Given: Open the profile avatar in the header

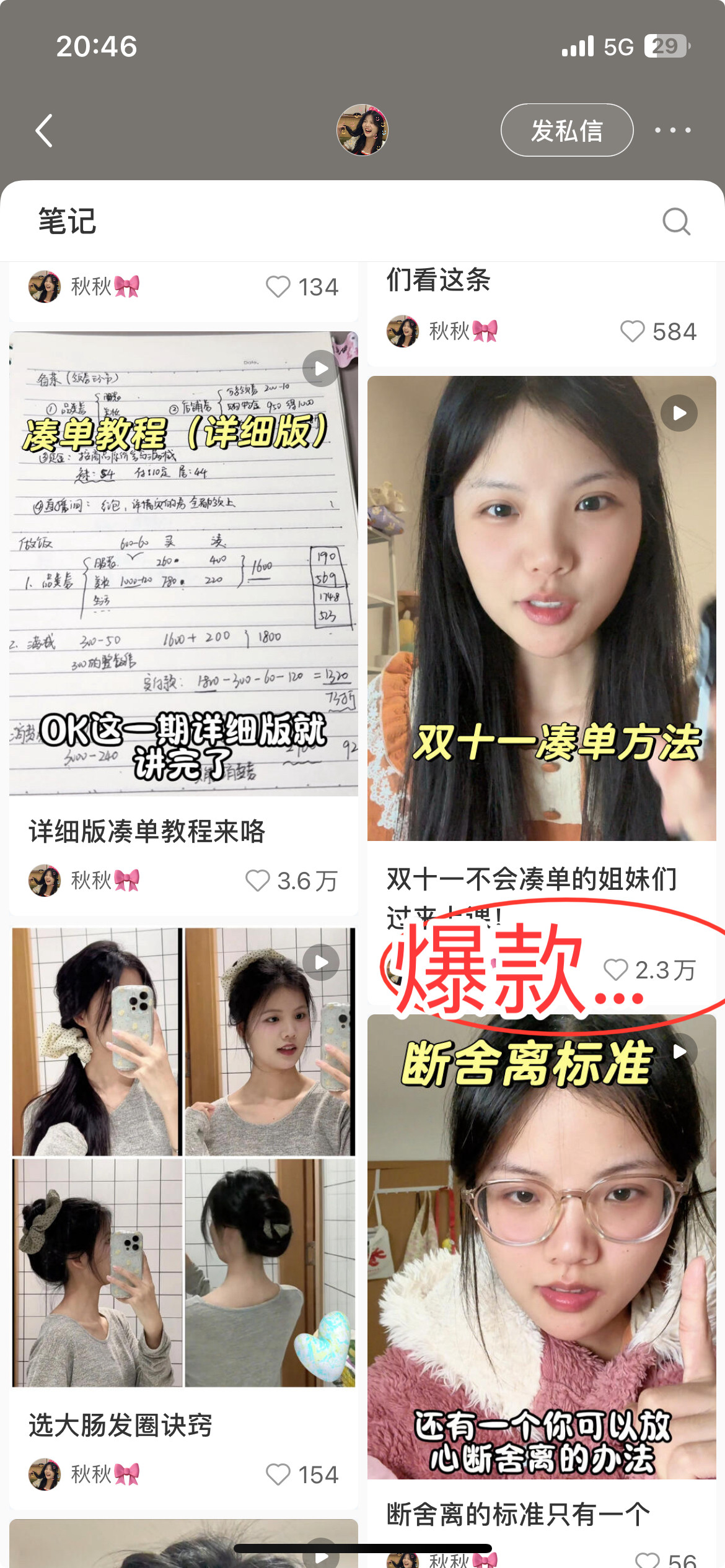Looking at the screenshot, I should pyautogui.click(x=362, y=130).
